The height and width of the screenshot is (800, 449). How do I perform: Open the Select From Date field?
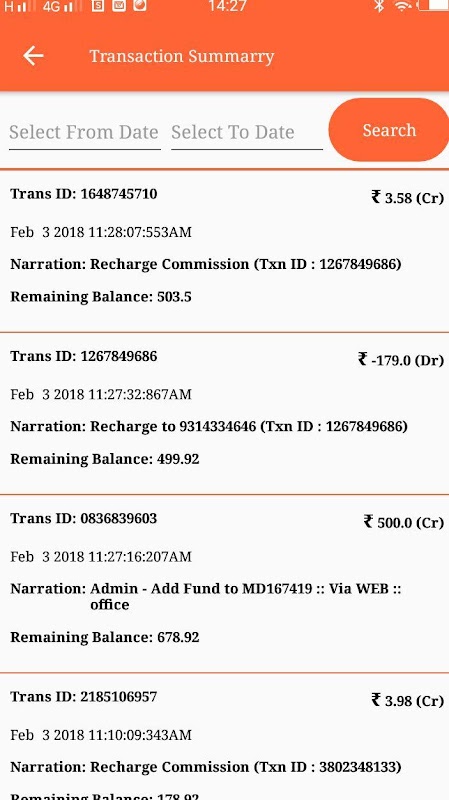[x=85, y=133]
